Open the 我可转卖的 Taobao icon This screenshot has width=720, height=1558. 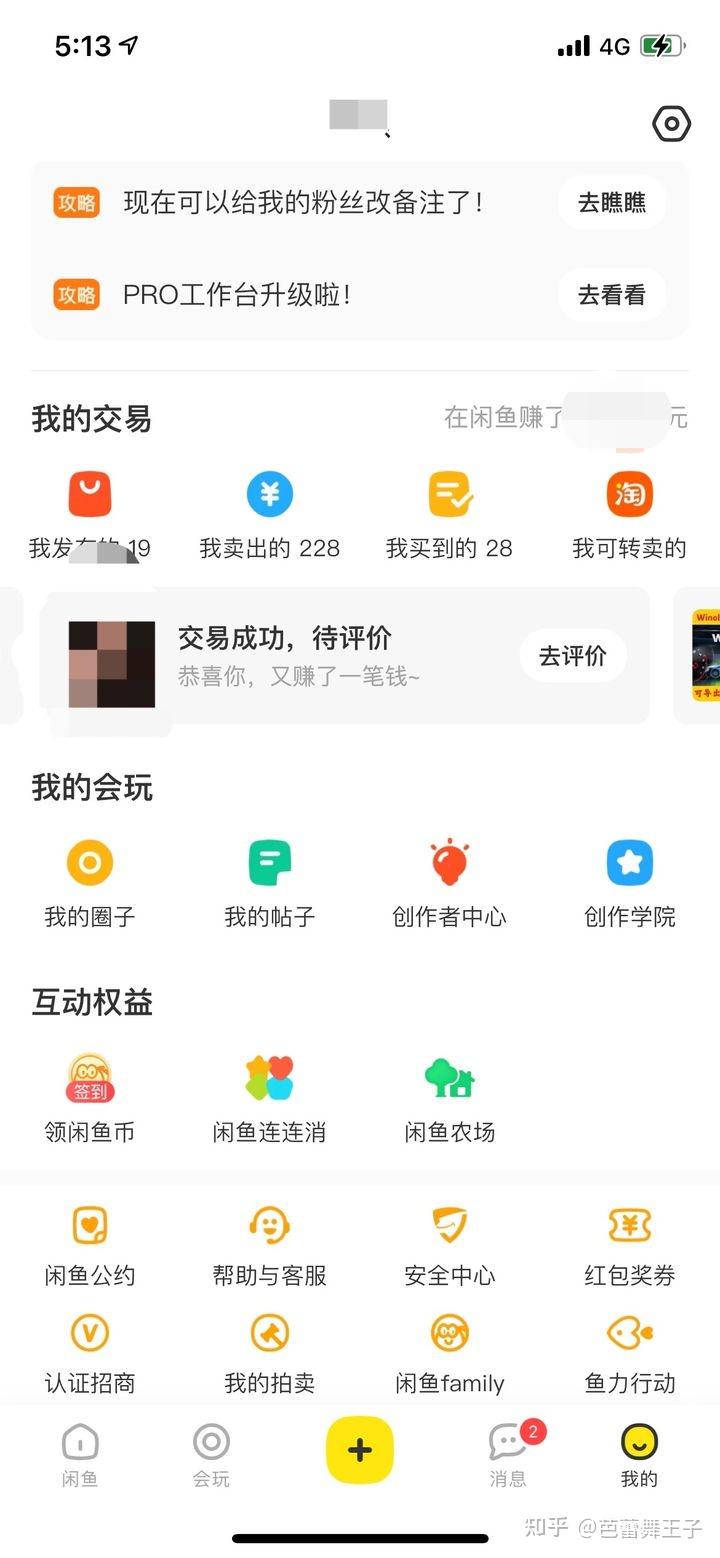coord(629,493)
